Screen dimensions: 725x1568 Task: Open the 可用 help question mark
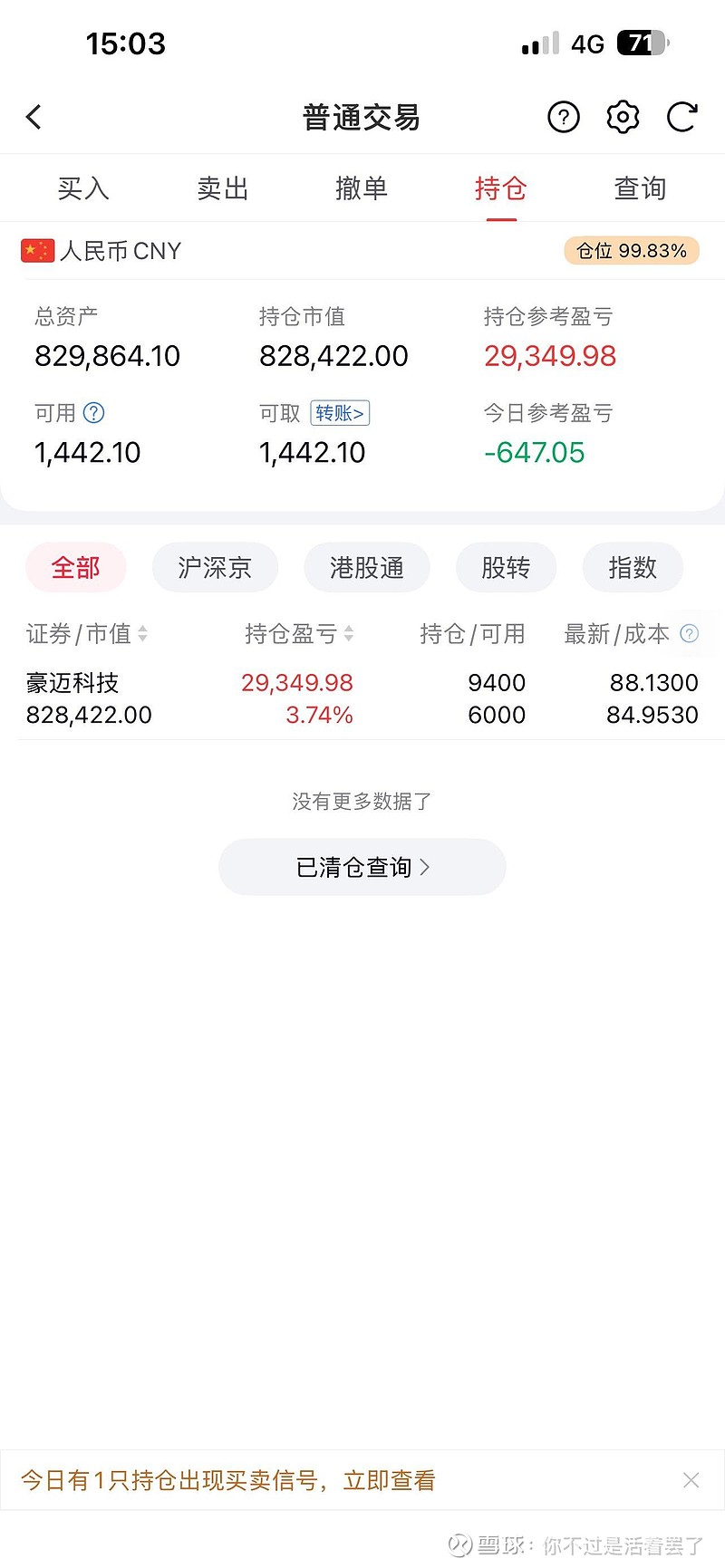point(93,413)
